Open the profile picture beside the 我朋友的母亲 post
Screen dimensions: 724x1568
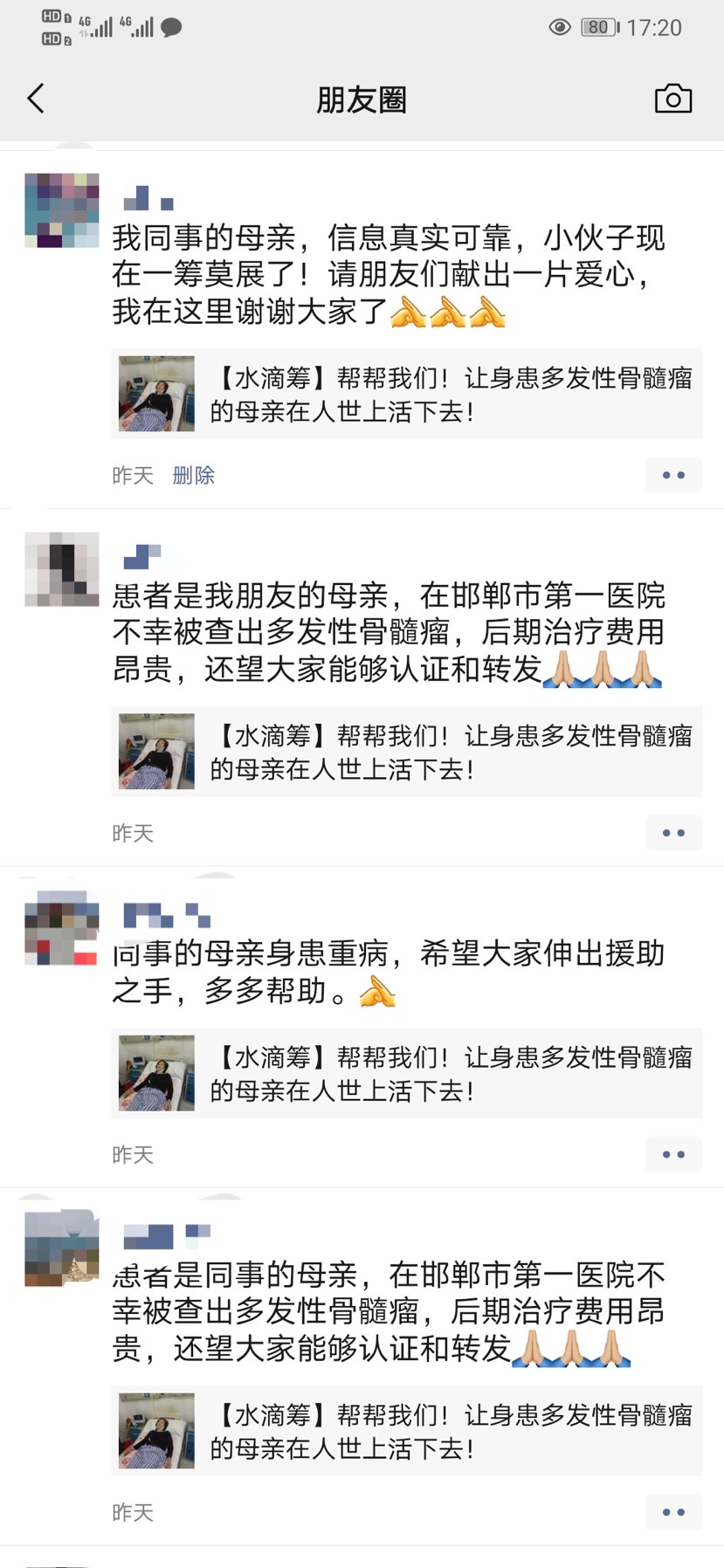62,569
